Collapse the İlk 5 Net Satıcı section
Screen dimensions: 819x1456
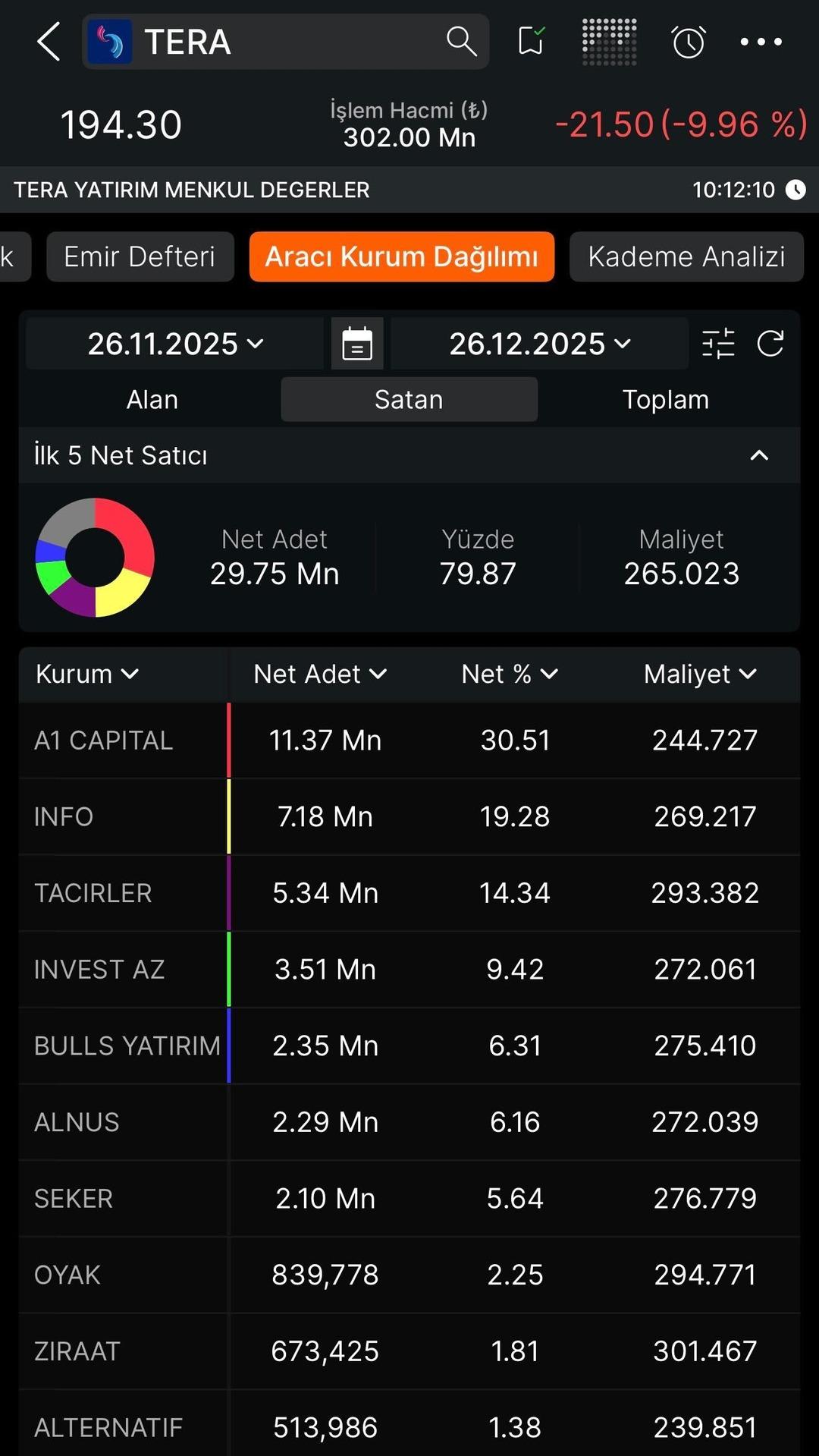tap(759, 455)
